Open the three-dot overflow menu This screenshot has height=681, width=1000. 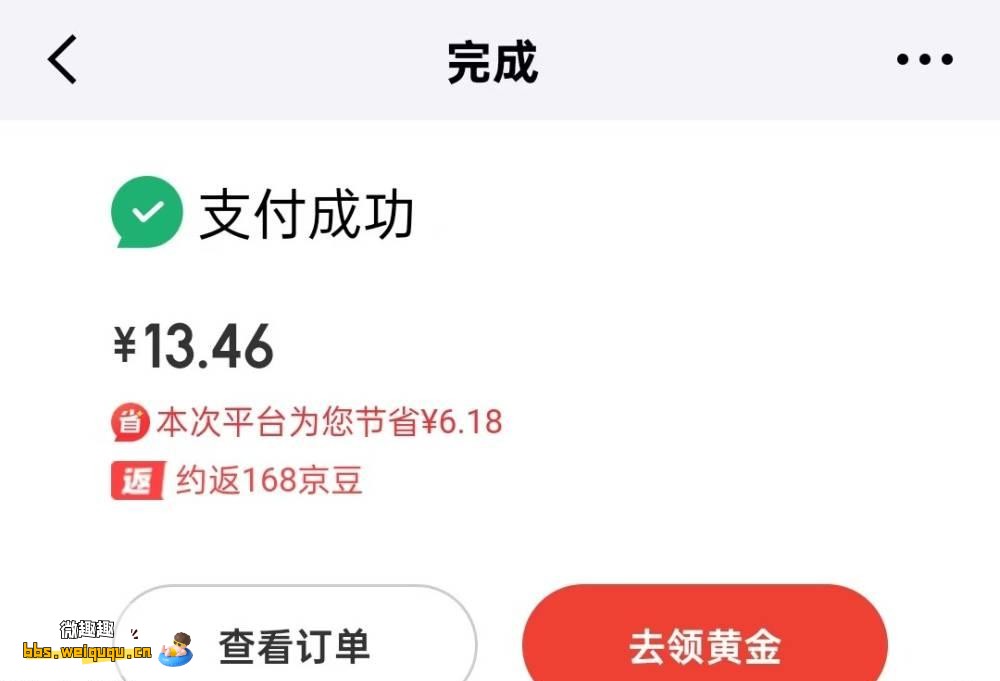tap(924, 60)
